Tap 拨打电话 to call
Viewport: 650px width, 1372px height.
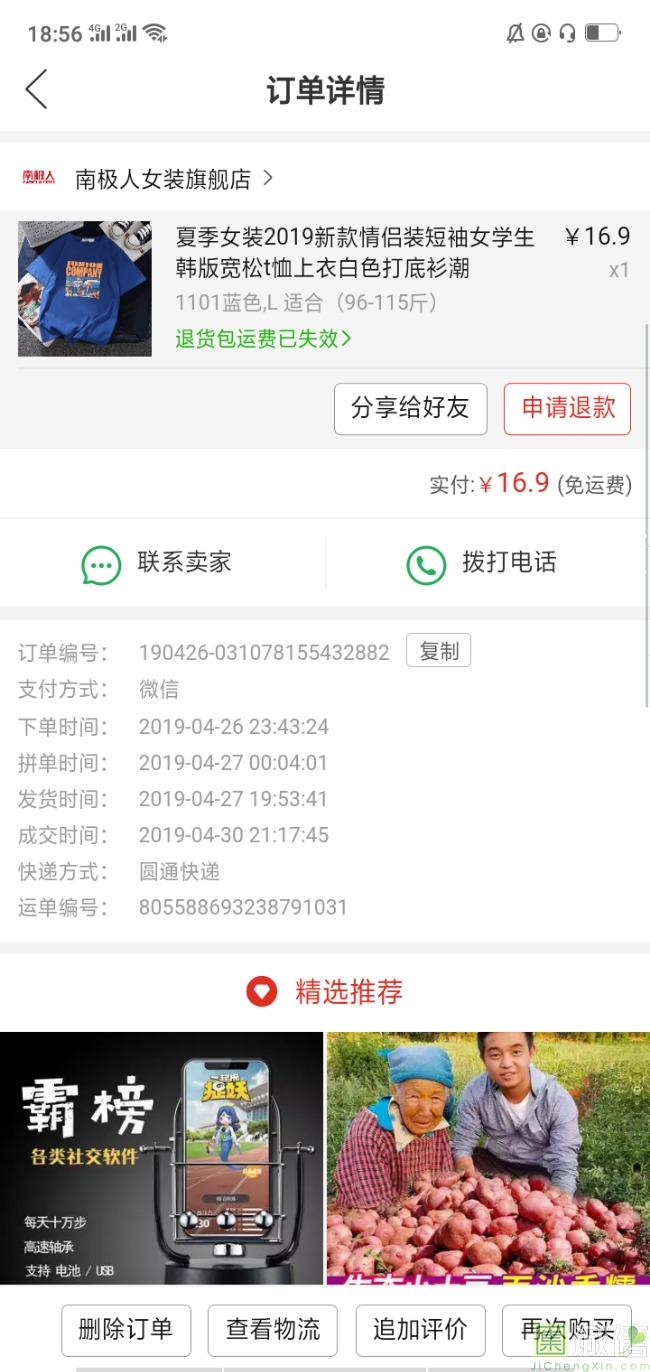[482, 563]
